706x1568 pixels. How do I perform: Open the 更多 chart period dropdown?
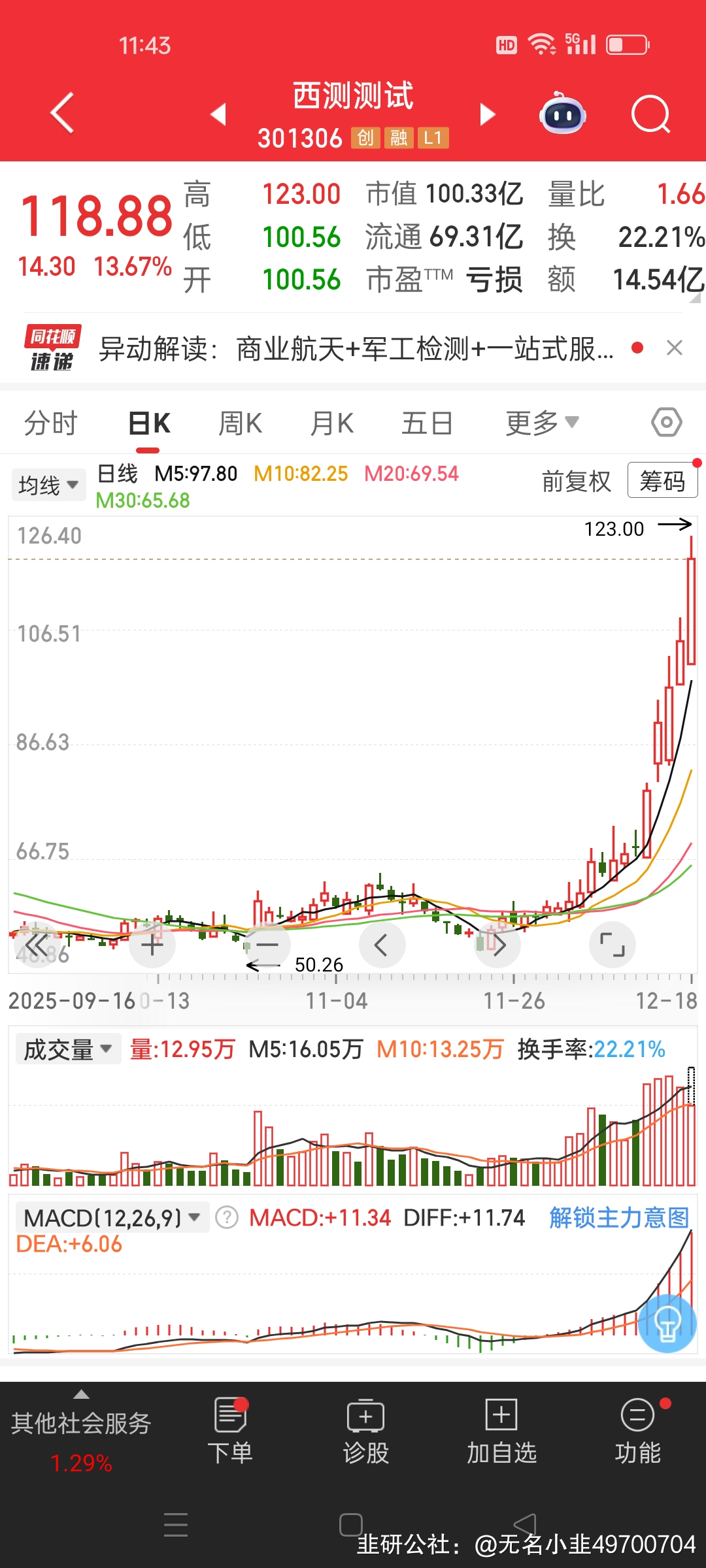pos(542,423)
